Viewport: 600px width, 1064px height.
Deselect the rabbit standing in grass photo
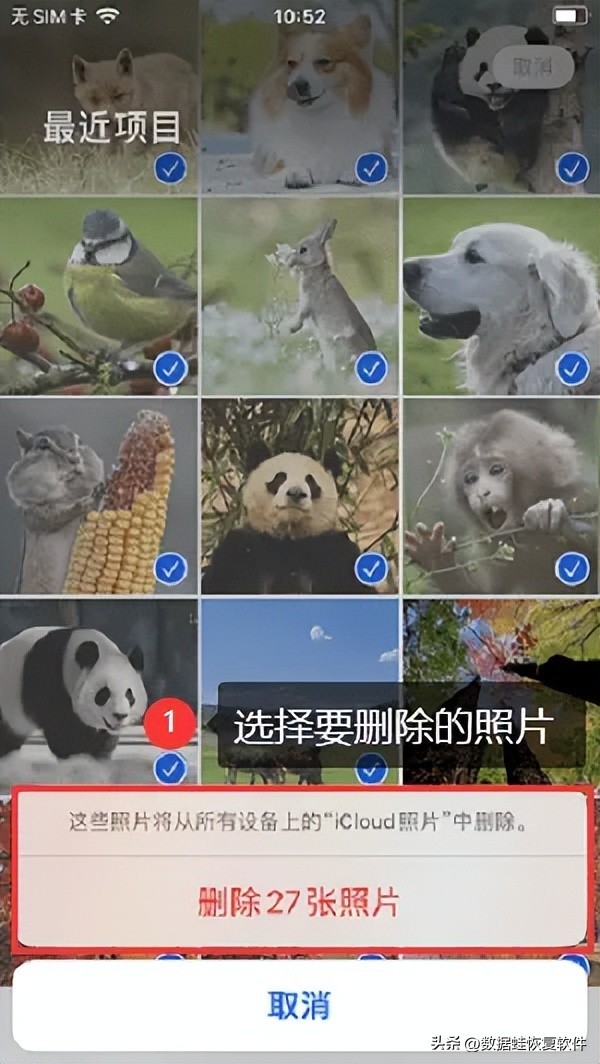(x=299, y=295)
